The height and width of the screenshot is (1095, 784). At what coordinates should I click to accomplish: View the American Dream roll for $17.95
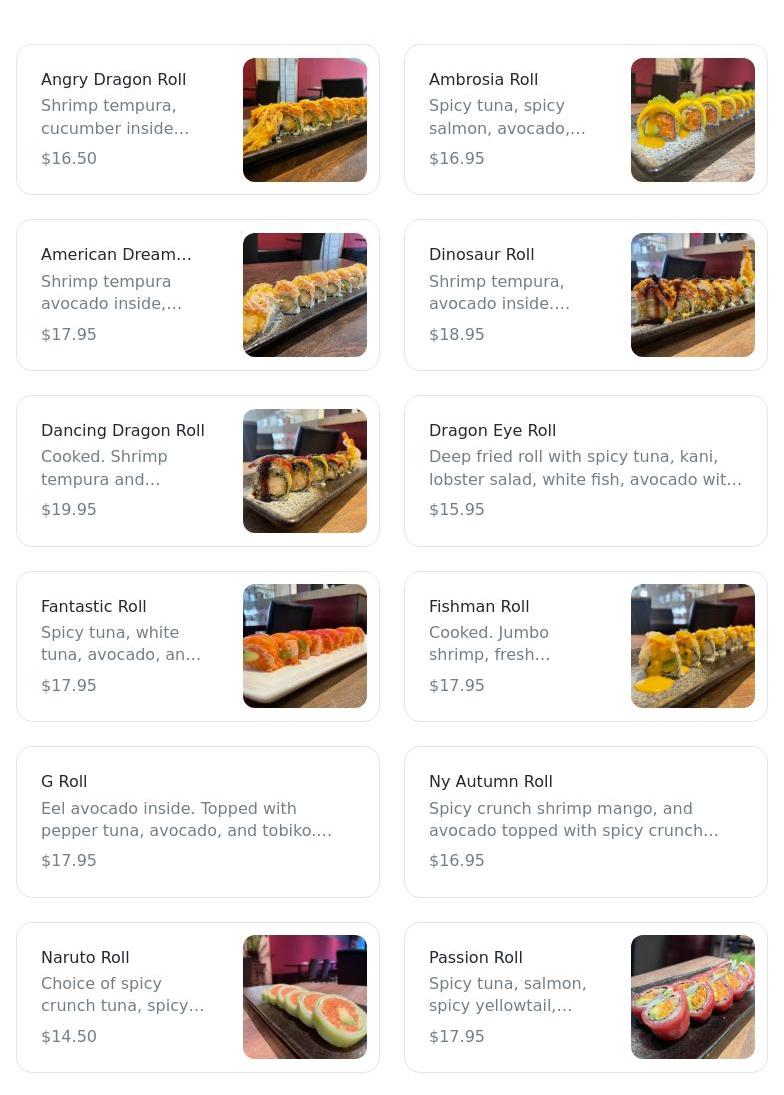[x=198, y=295]
